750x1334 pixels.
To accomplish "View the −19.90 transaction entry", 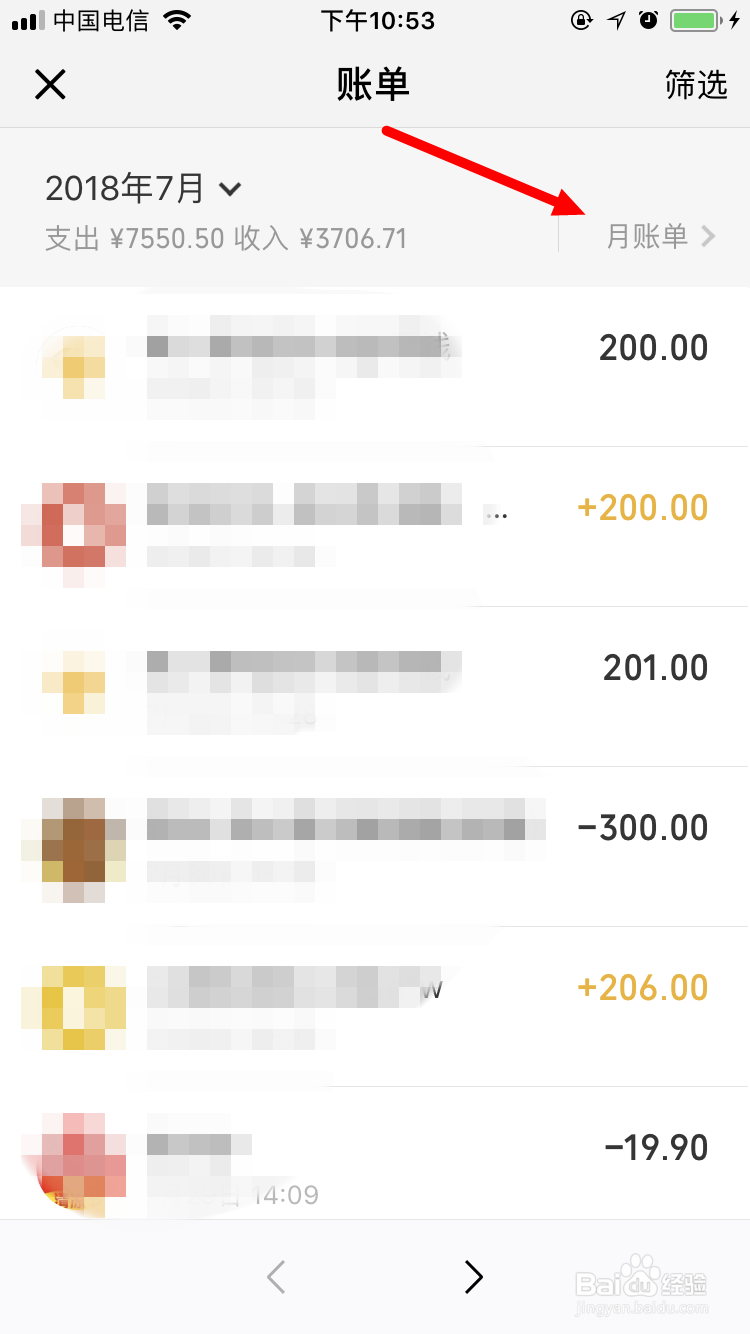I will tap(375, 1153).
